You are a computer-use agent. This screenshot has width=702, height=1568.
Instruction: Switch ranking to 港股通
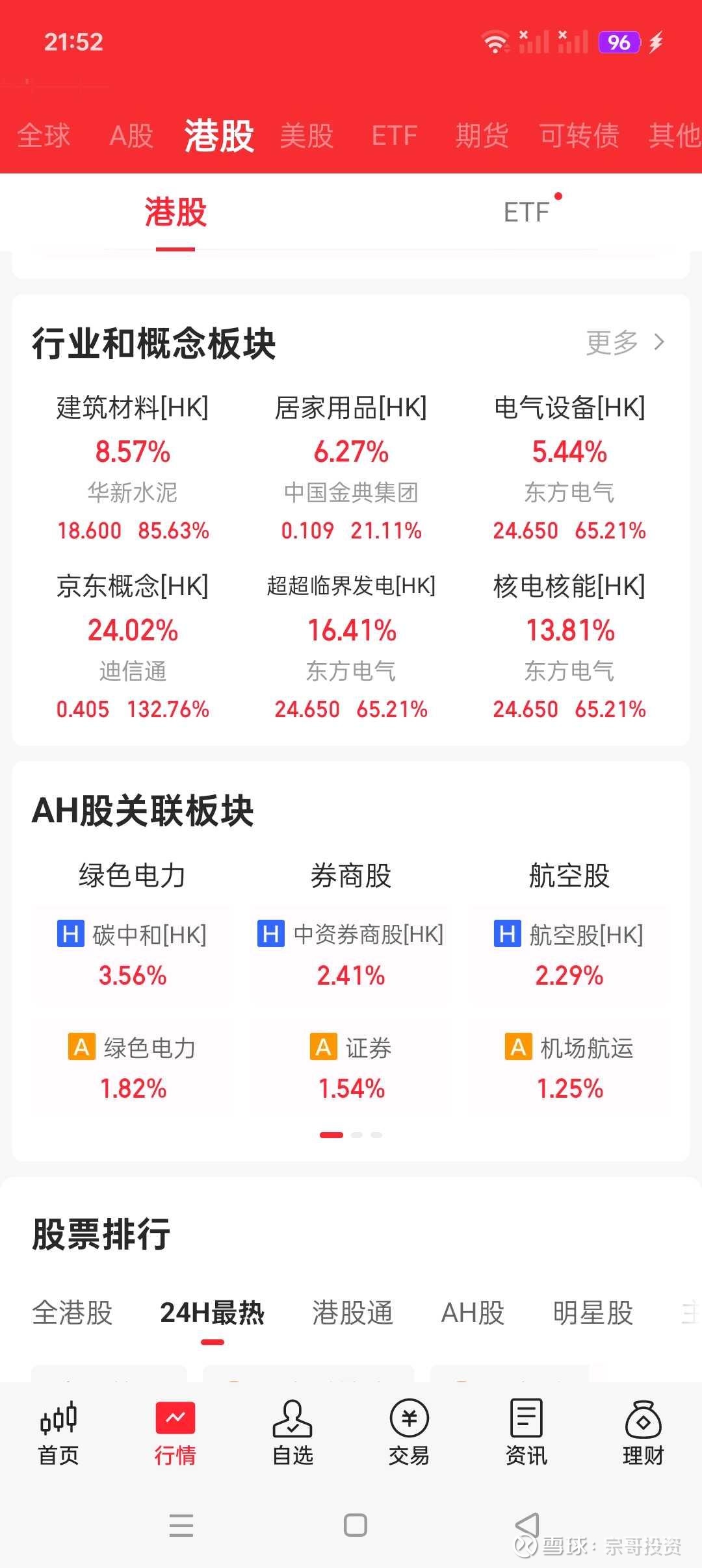pyautogui.click(x=352, y=1313)
